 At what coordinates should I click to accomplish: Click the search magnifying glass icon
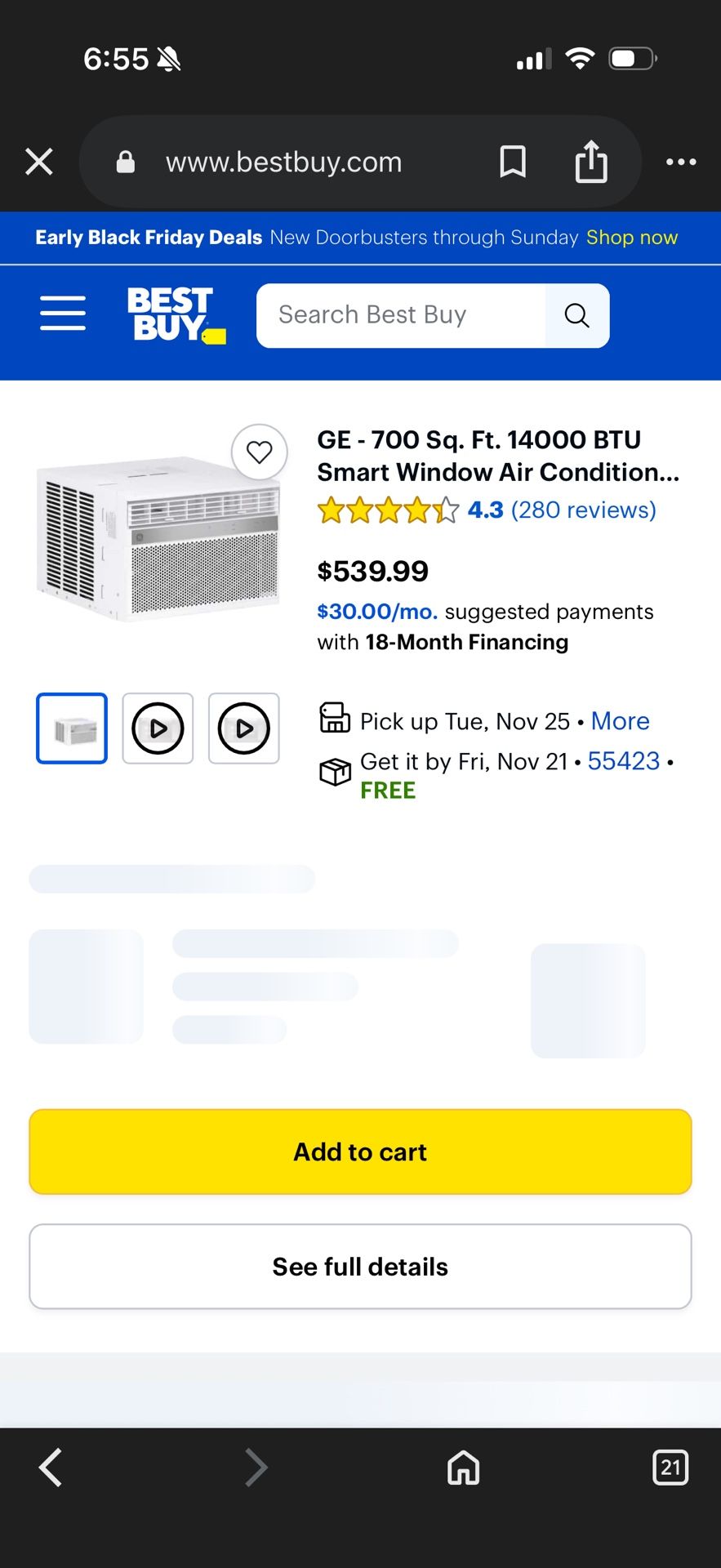(x=577, y=315)
